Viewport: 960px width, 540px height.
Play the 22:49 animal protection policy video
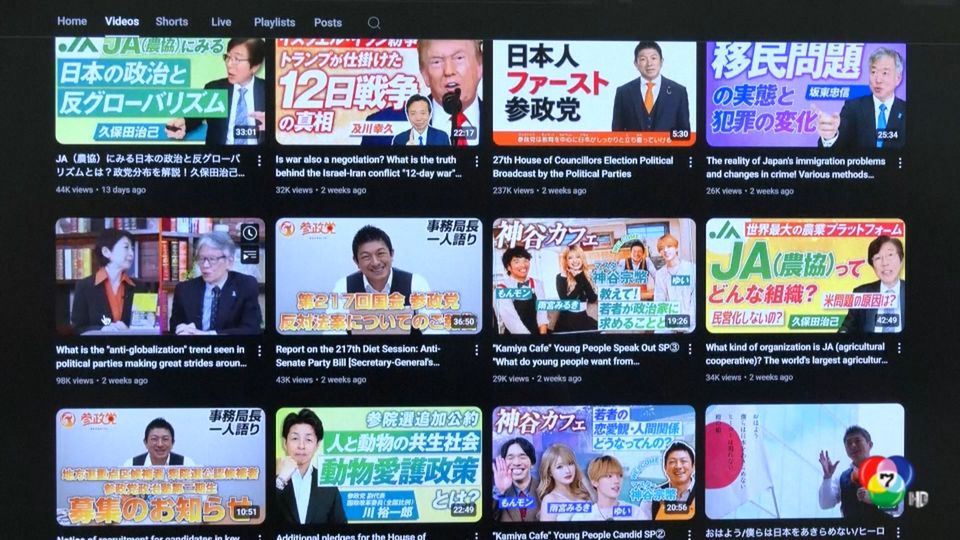pos(378,464)
